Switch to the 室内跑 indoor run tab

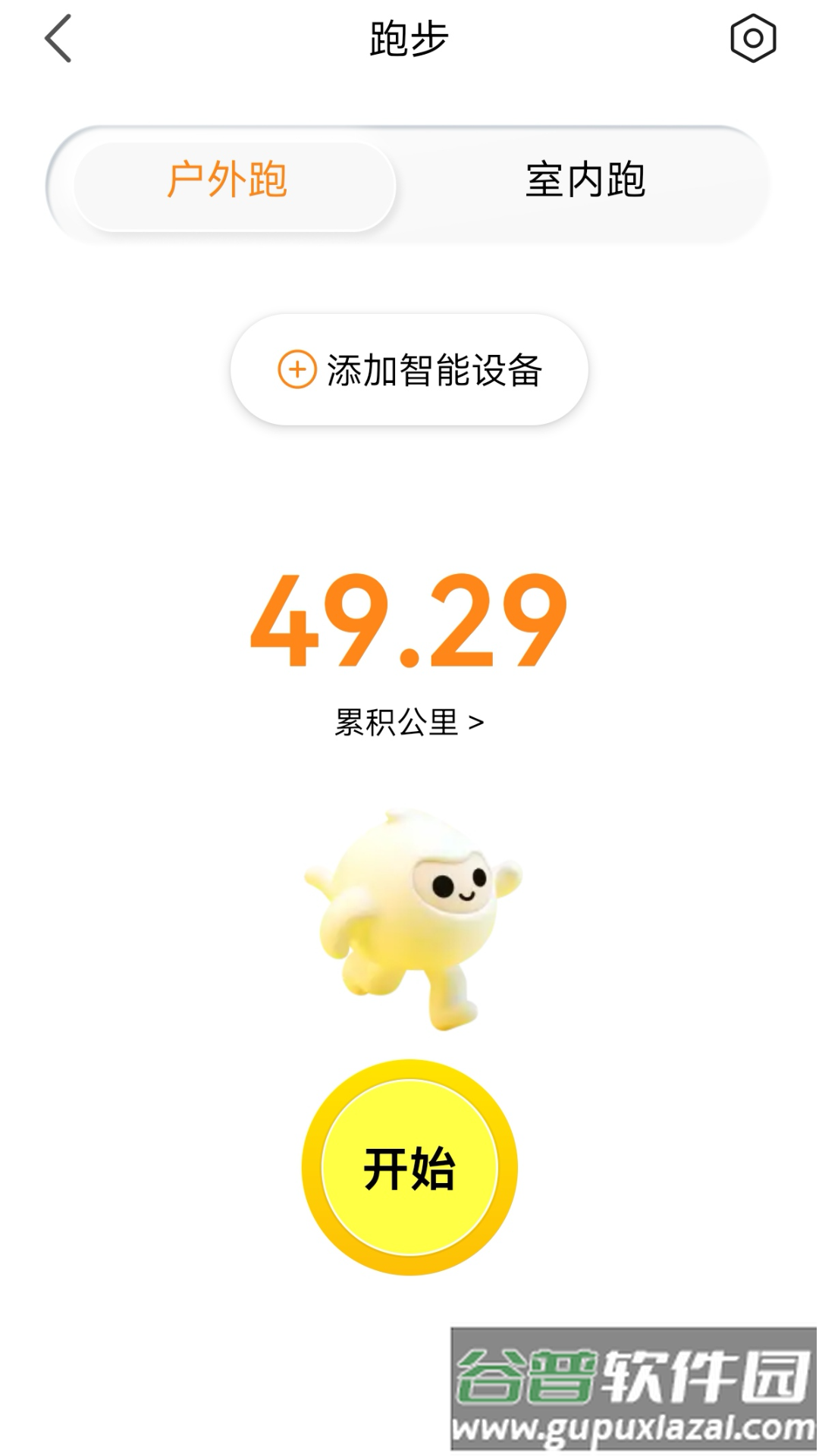click(x=584, y=180)
